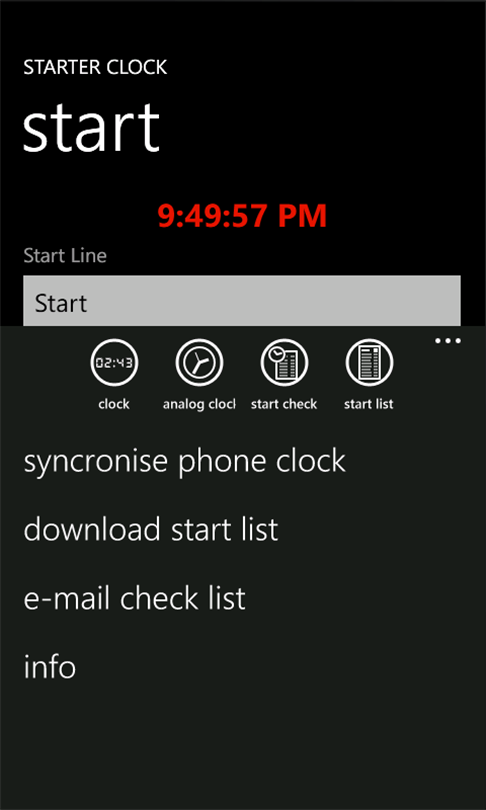Select syncronise phone clock
This screenshot has width=486, height=810.
pos(184,461)
